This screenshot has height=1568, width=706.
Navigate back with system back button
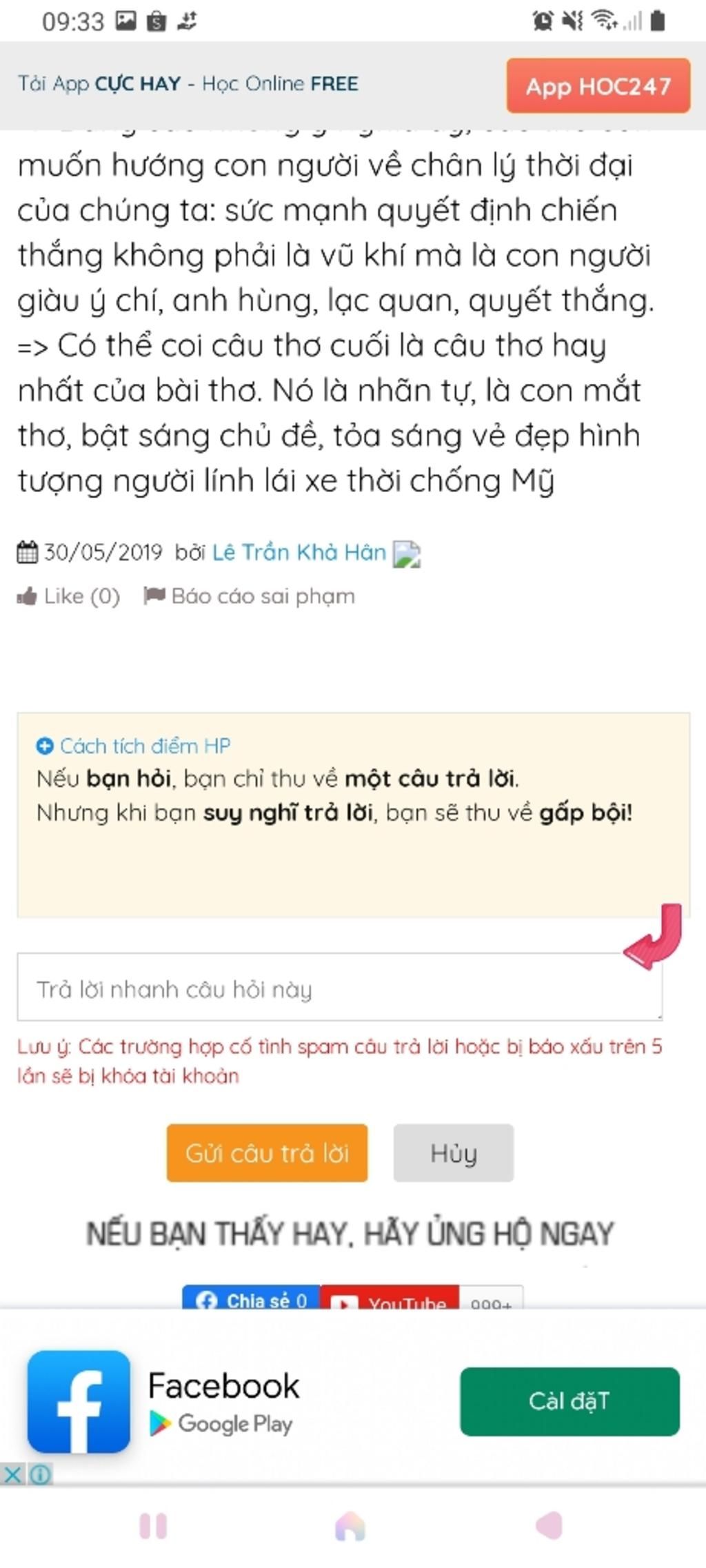coord(549,1527)
